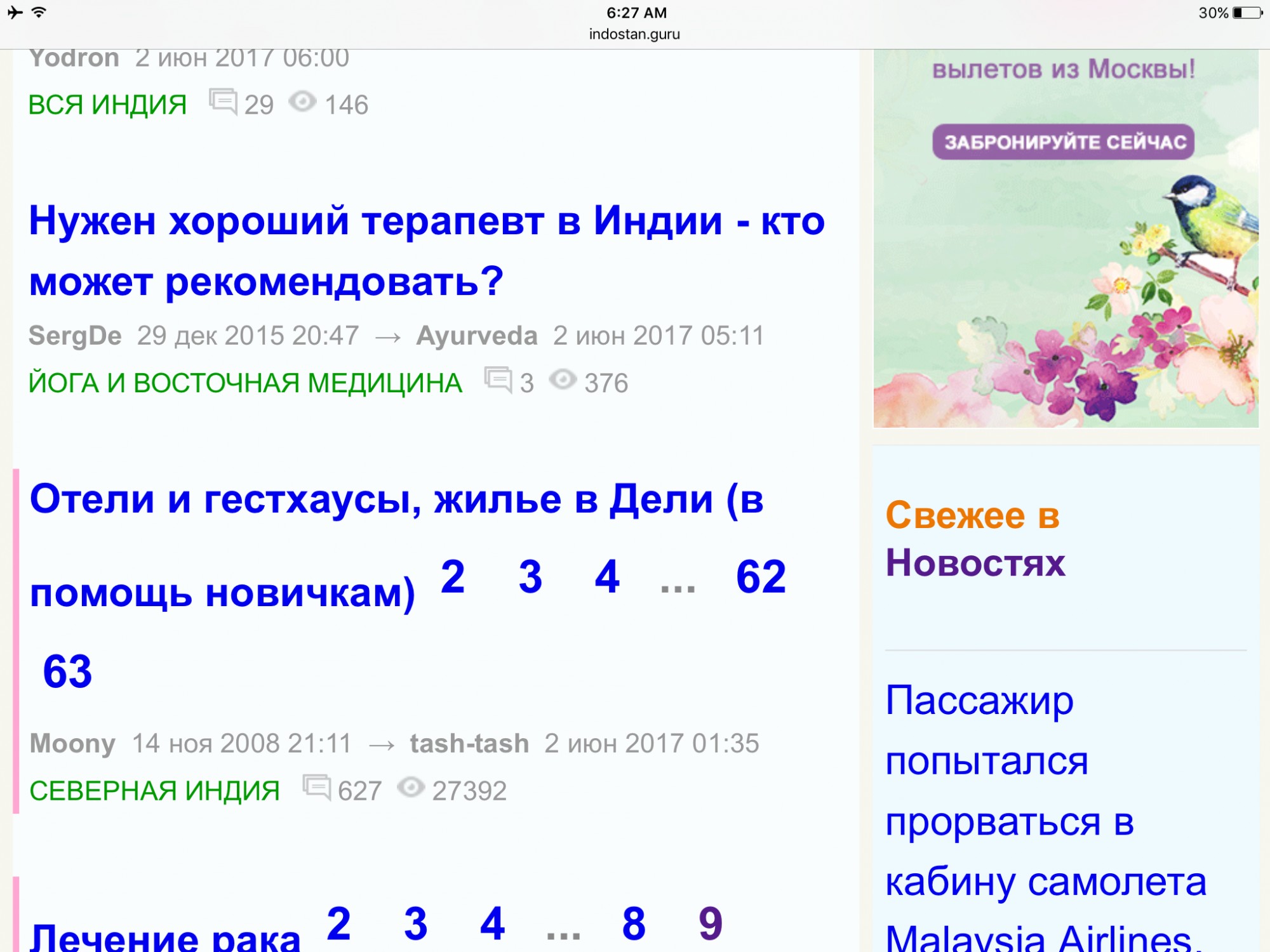This screenshot has height=952, width=1270.
Task: View tash-tash's user profile
Action: 469,743
